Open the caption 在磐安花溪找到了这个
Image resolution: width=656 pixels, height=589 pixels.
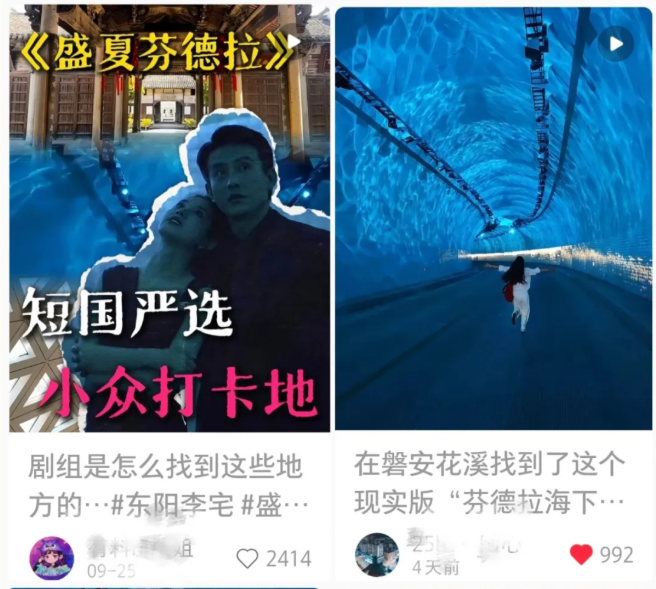(x=490, y=482)
